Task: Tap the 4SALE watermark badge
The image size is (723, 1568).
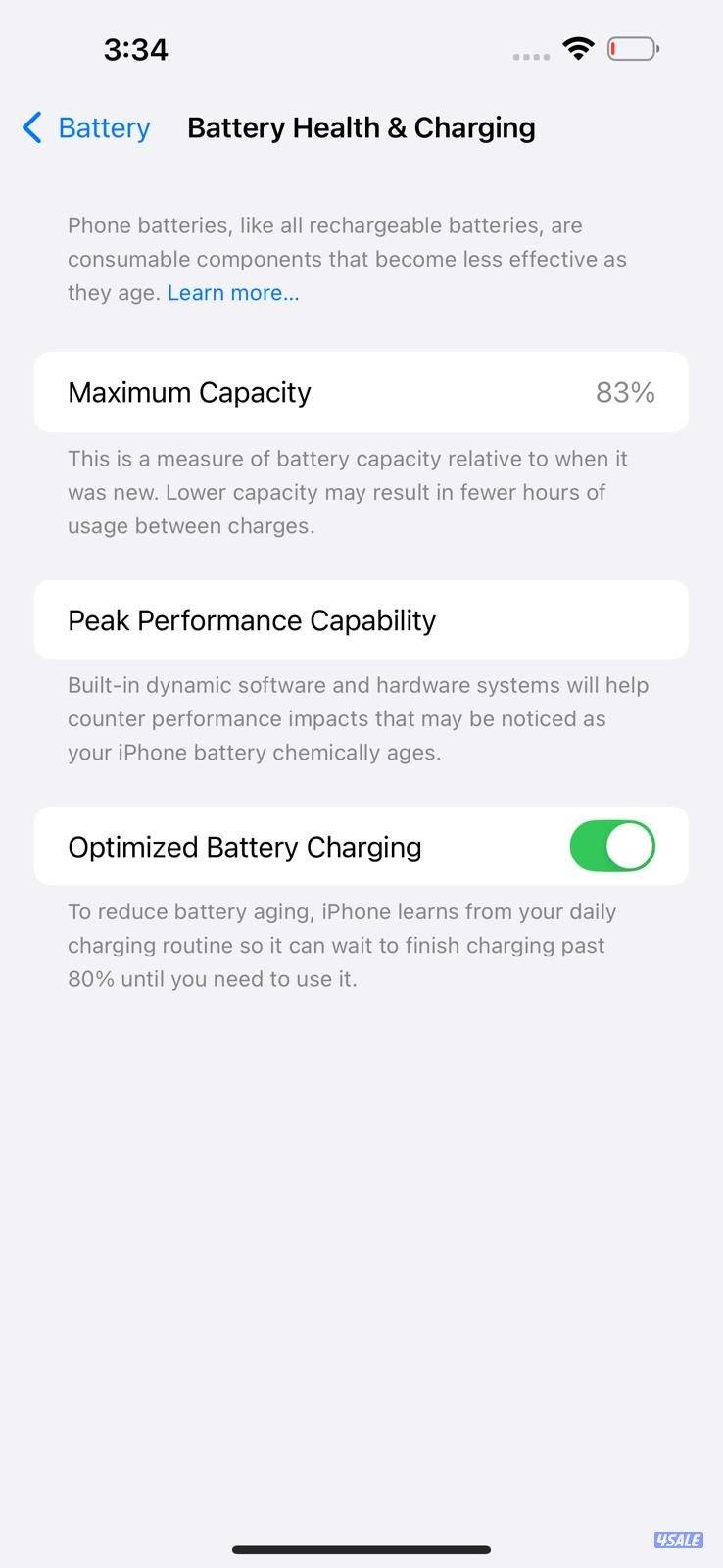Action: click(678, 1541)
